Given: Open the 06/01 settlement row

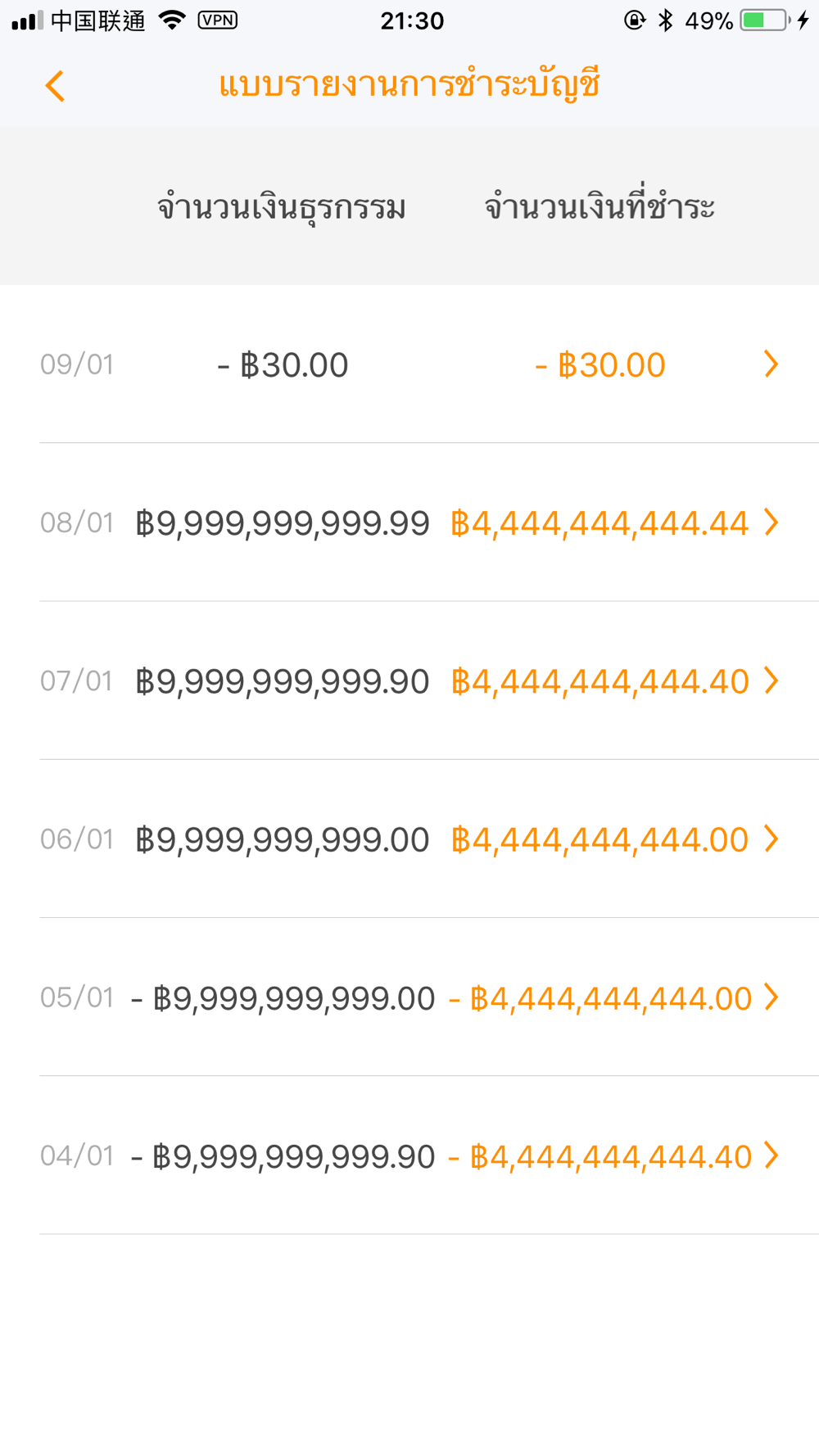Looking at the screenshot, I should point(409,839).
